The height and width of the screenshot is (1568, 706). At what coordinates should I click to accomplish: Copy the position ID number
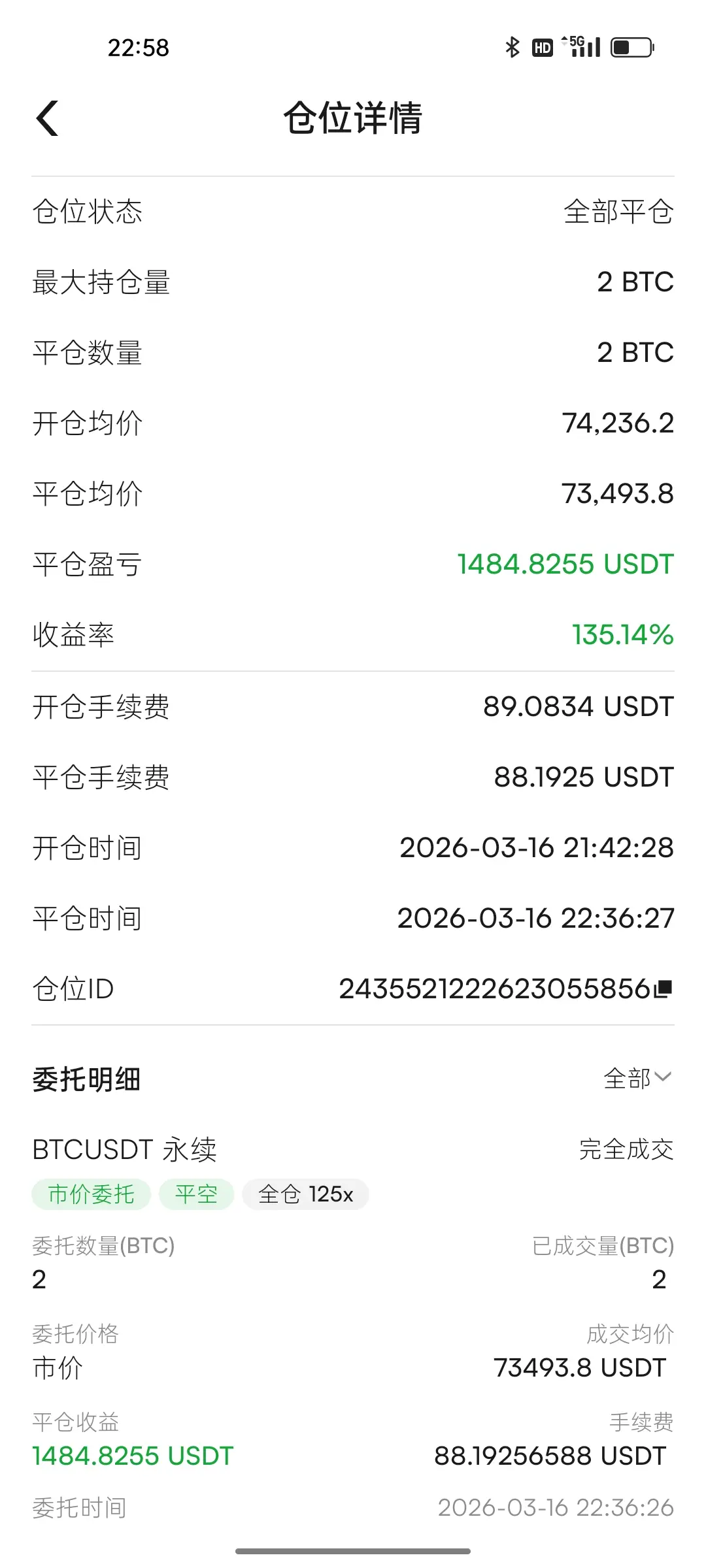664,988
